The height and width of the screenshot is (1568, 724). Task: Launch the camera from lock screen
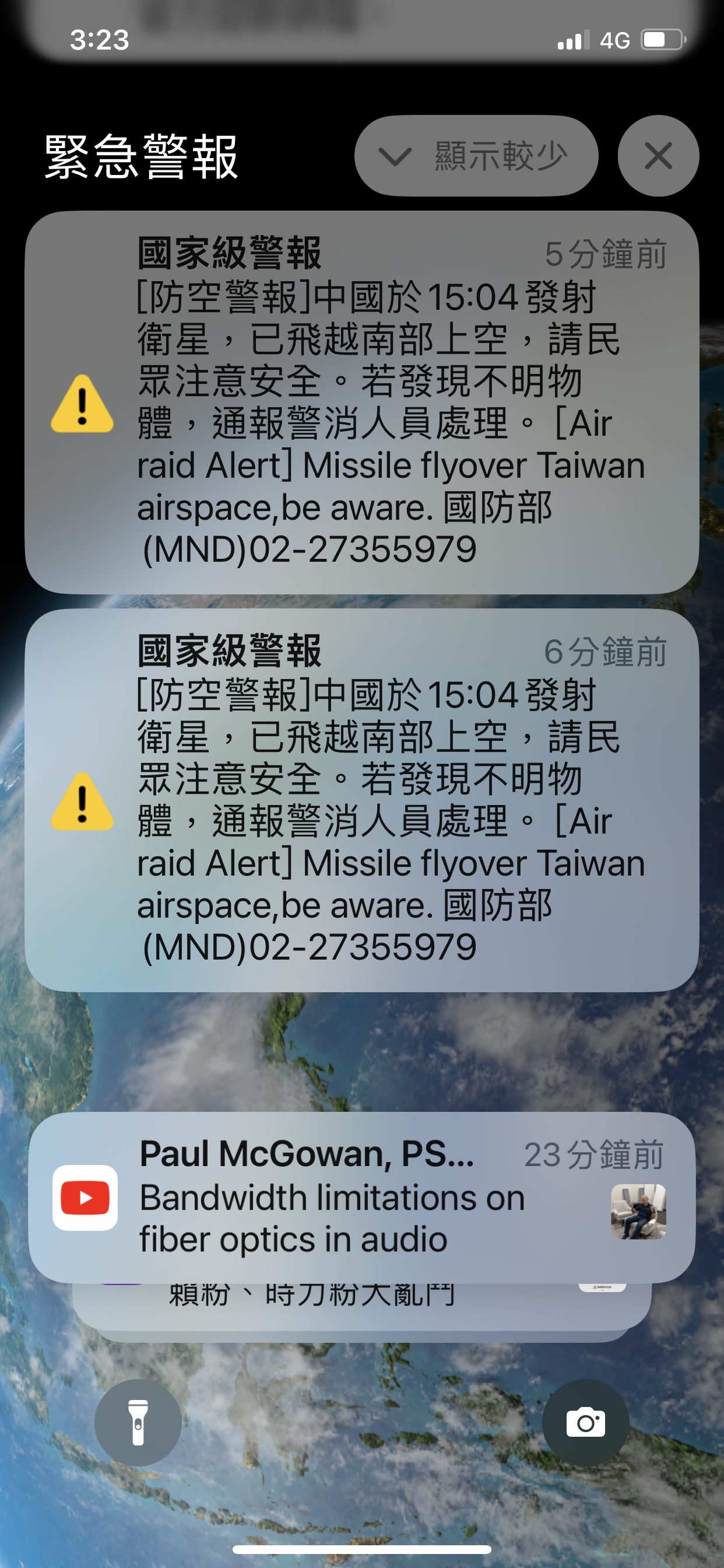point(585,1422)
